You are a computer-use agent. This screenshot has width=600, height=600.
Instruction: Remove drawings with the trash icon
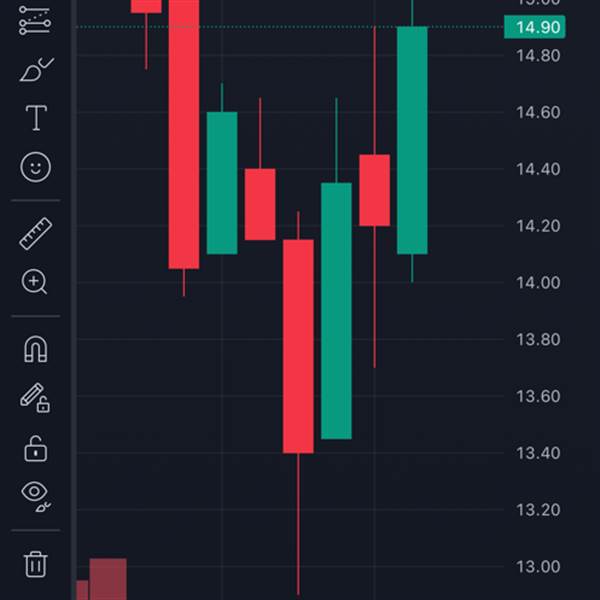tap(36, 563)
